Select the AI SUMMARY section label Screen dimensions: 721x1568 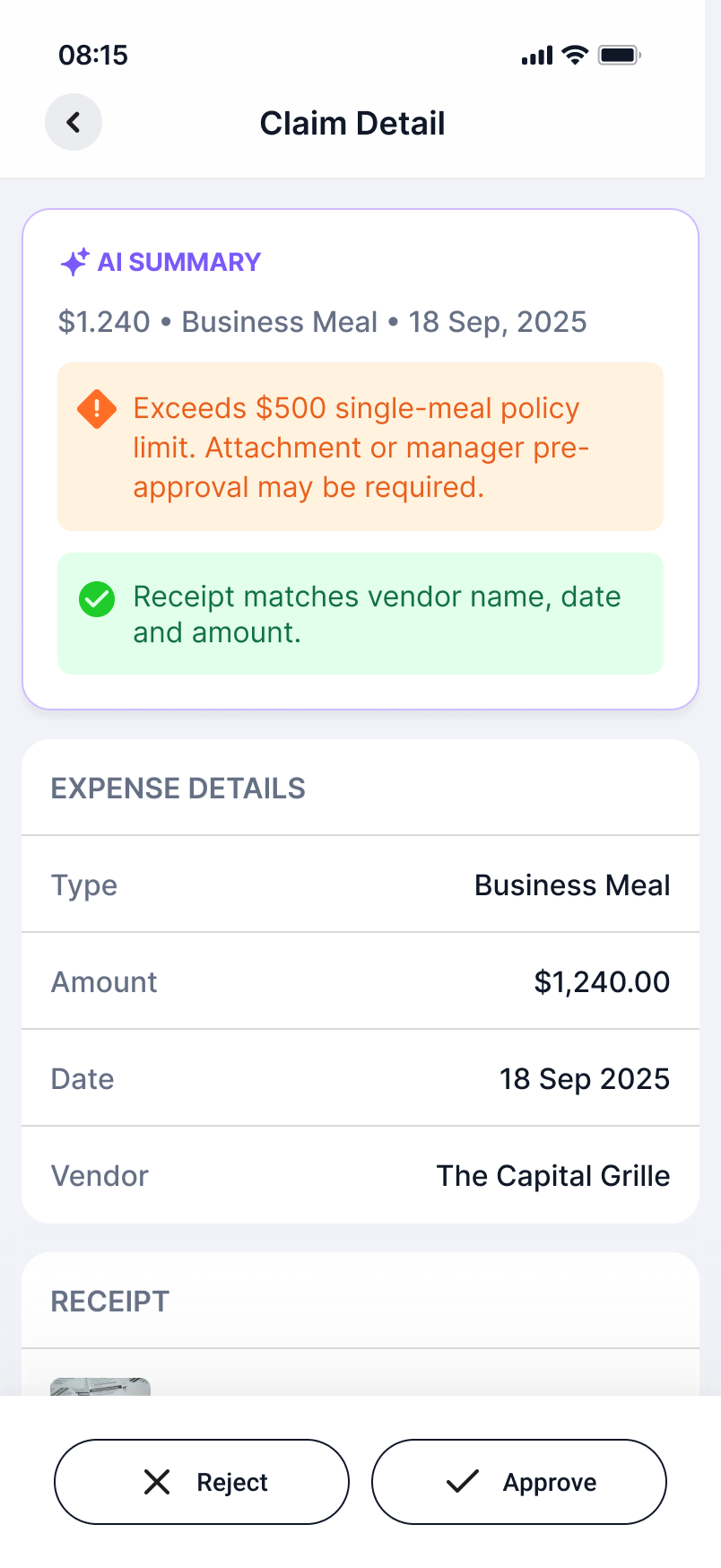(180, 261)
